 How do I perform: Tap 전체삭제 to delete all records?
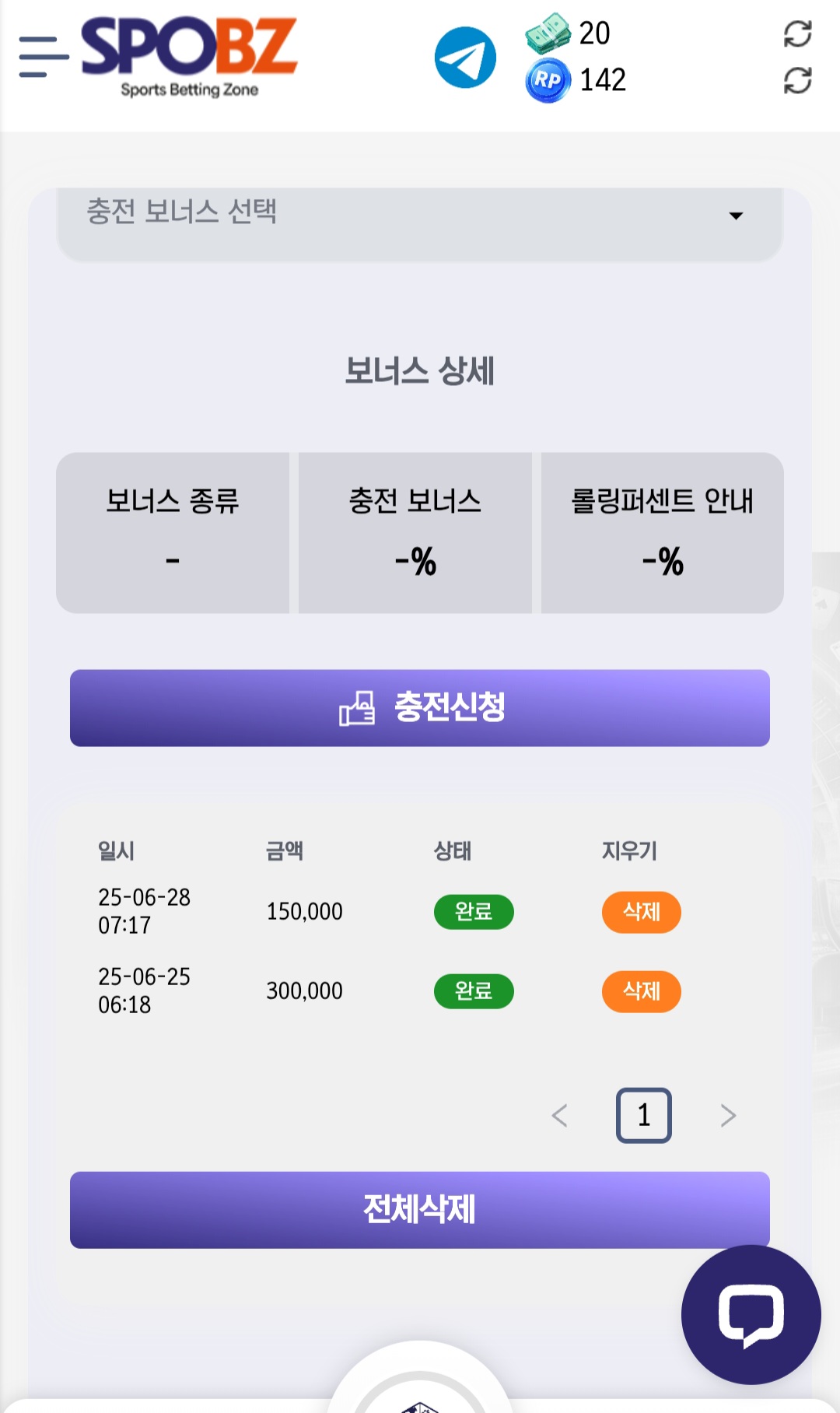click(x=420, y=1210)
